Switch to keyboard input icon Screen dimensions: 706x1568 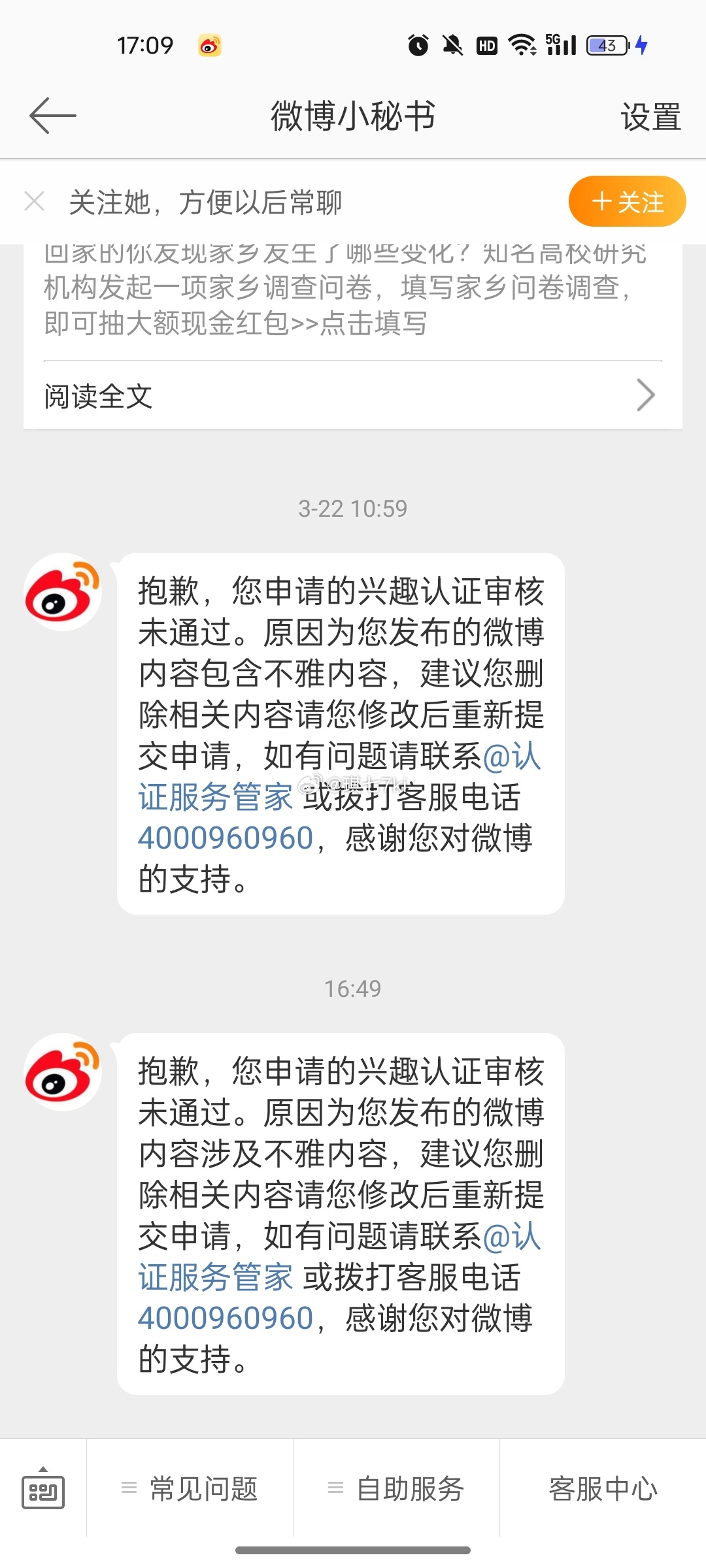coord(43,1489)
